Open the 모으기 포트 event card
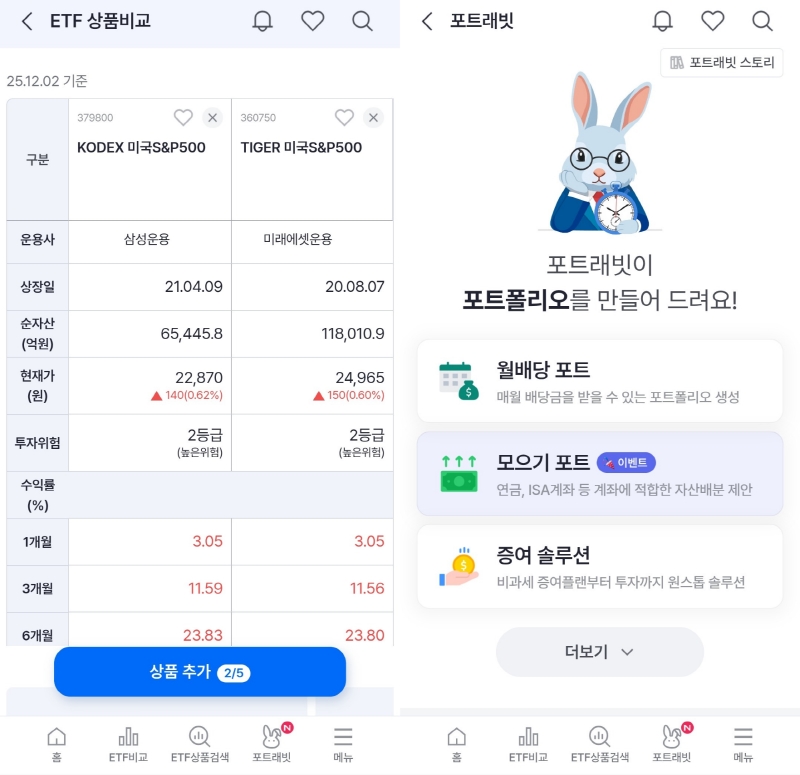The width and height of the screenshot is (800, 775). coord(599,474)
